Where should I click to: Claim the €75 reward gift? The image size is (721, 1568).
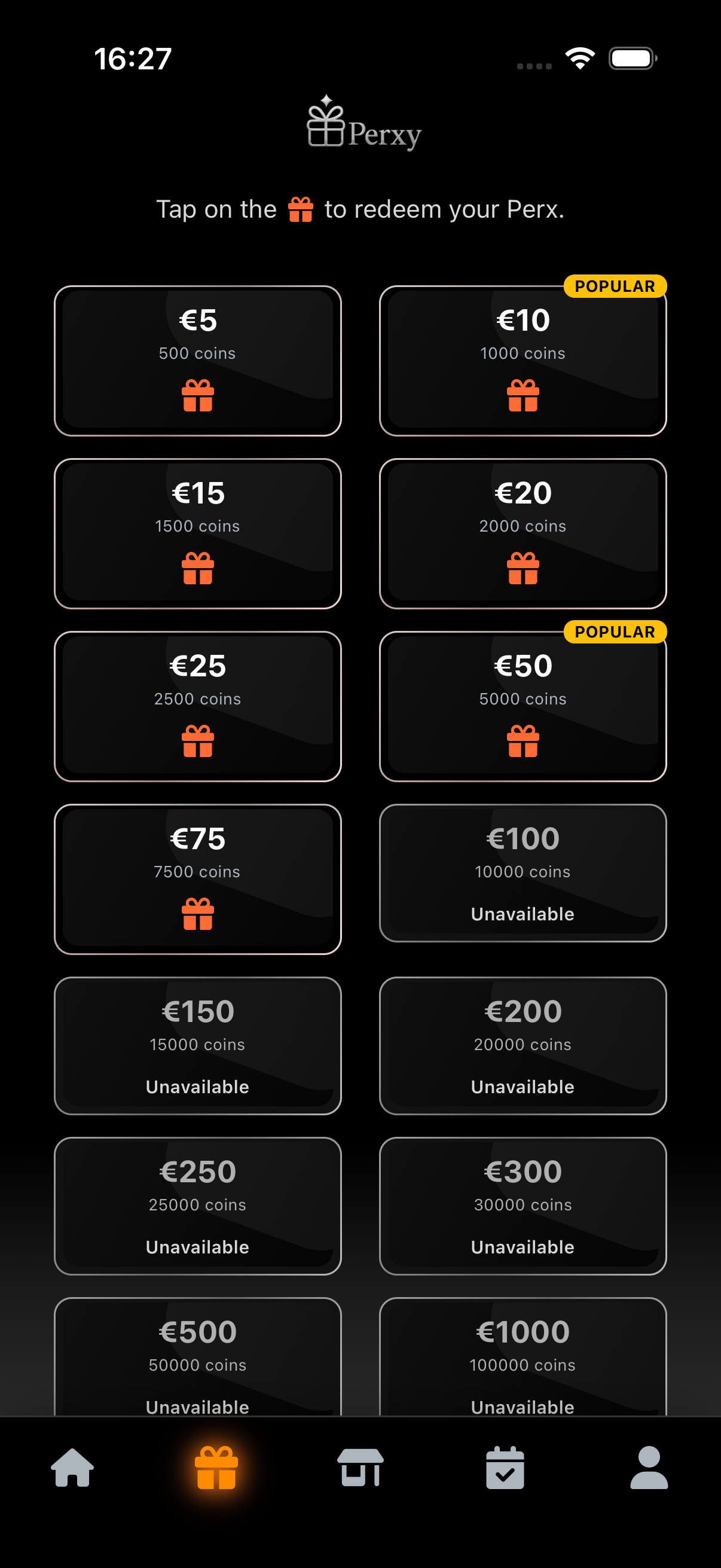click(198, 914)
